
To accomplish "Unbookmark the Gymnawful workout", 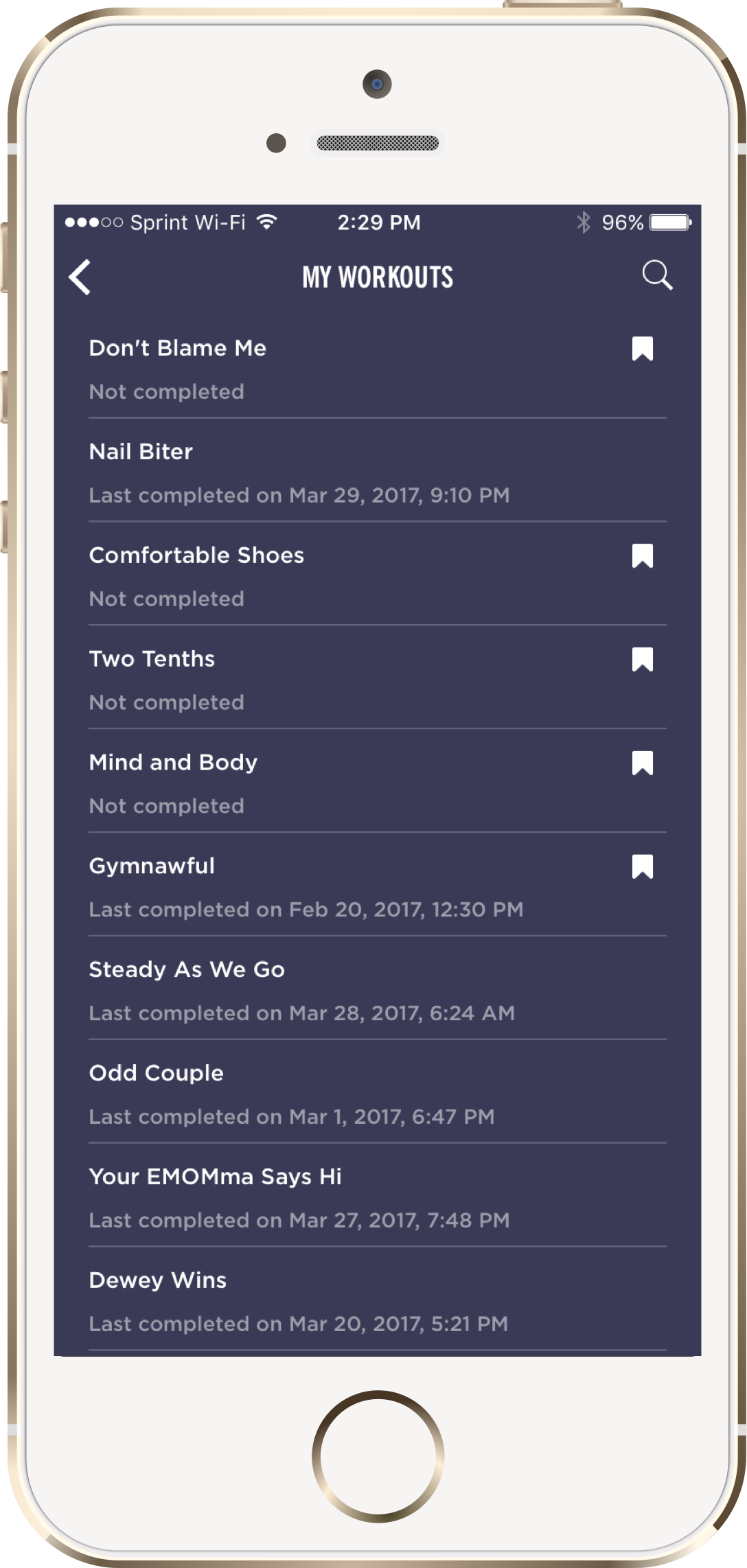I will (643, 867).
